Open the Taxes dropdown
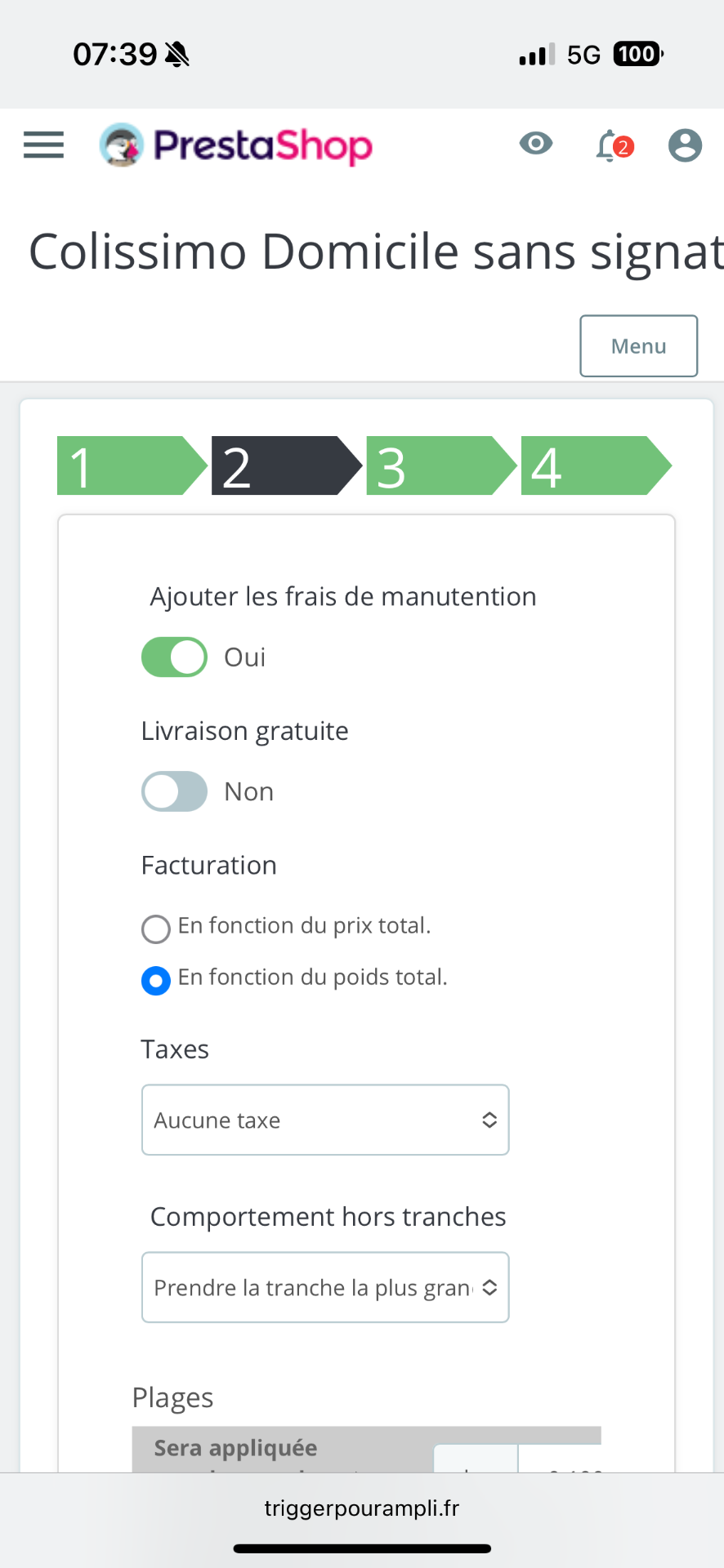This screenshot has height=1568, width=724. click(325, 1120)
